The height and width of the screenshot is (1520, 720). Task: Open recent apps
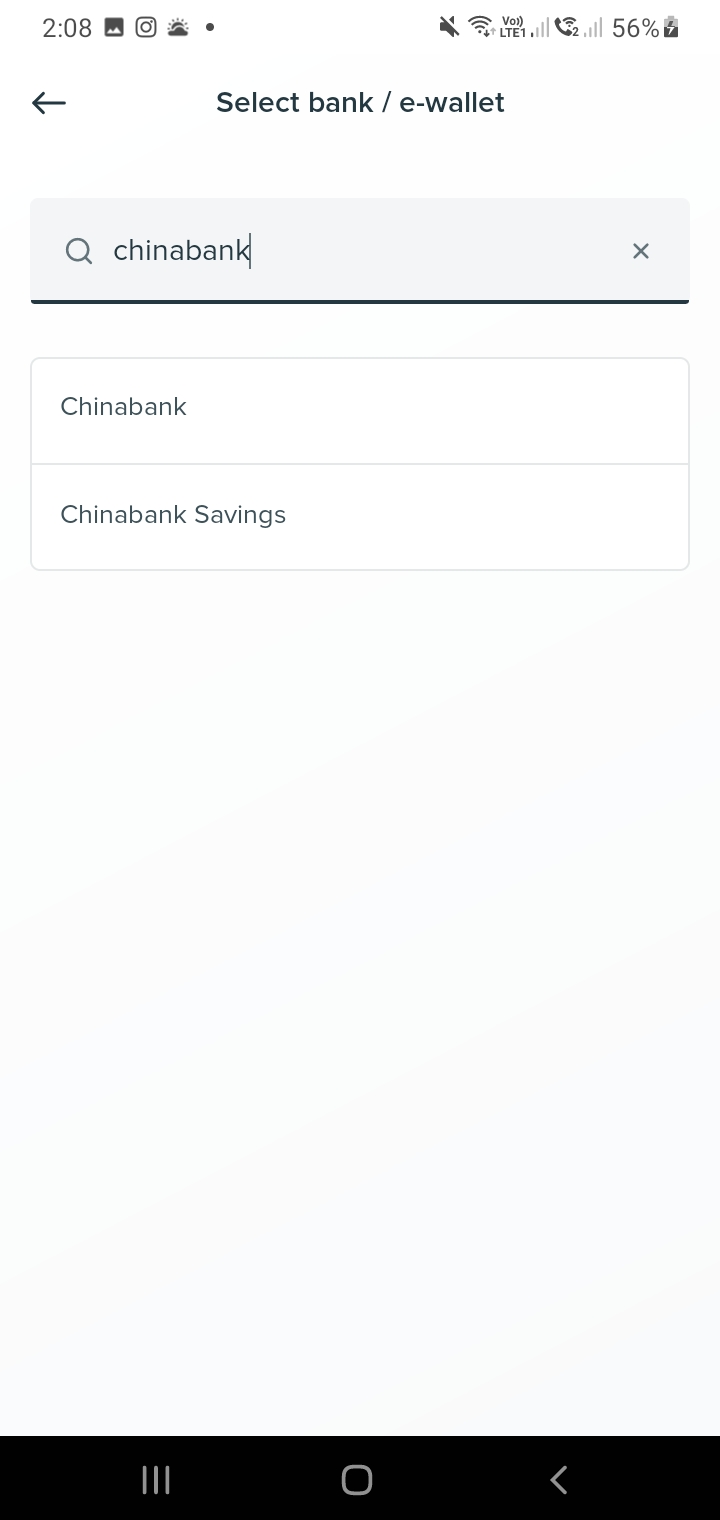156,1479
